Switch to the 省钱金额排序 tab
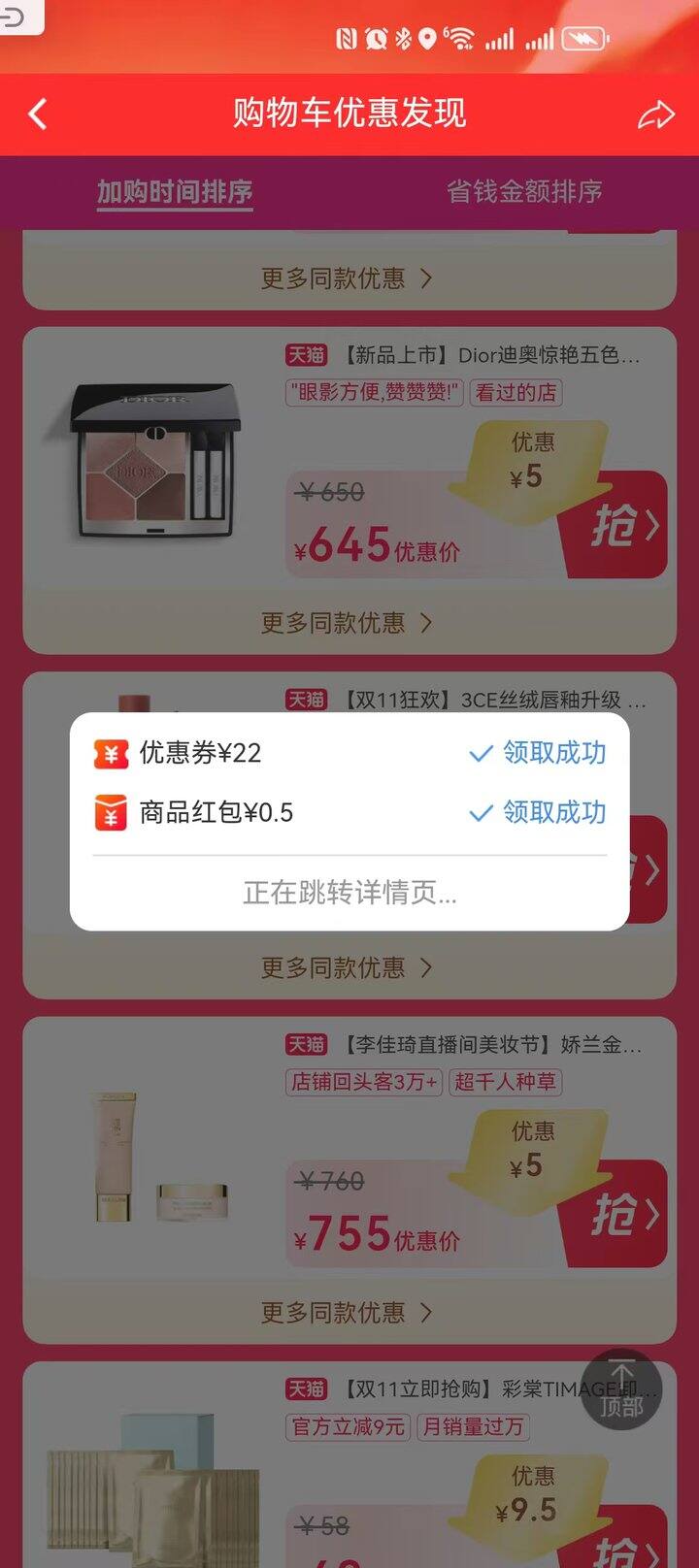Screen dimensions: 699x1568 524,192
